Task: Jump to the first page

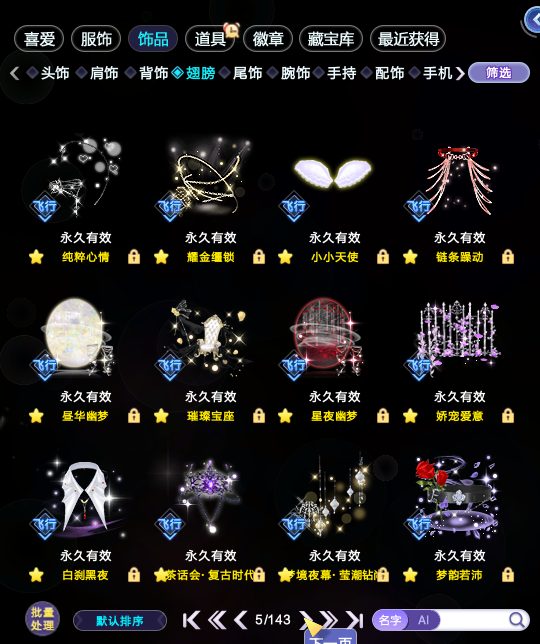Action: click(191, 620)
